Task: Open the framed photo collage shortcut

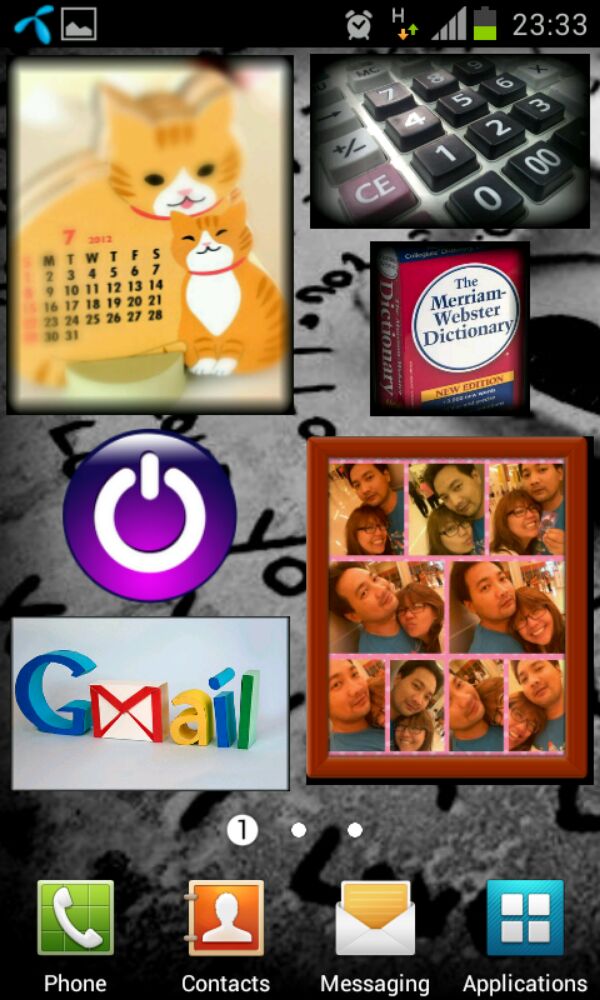Action: coord(448,610)
